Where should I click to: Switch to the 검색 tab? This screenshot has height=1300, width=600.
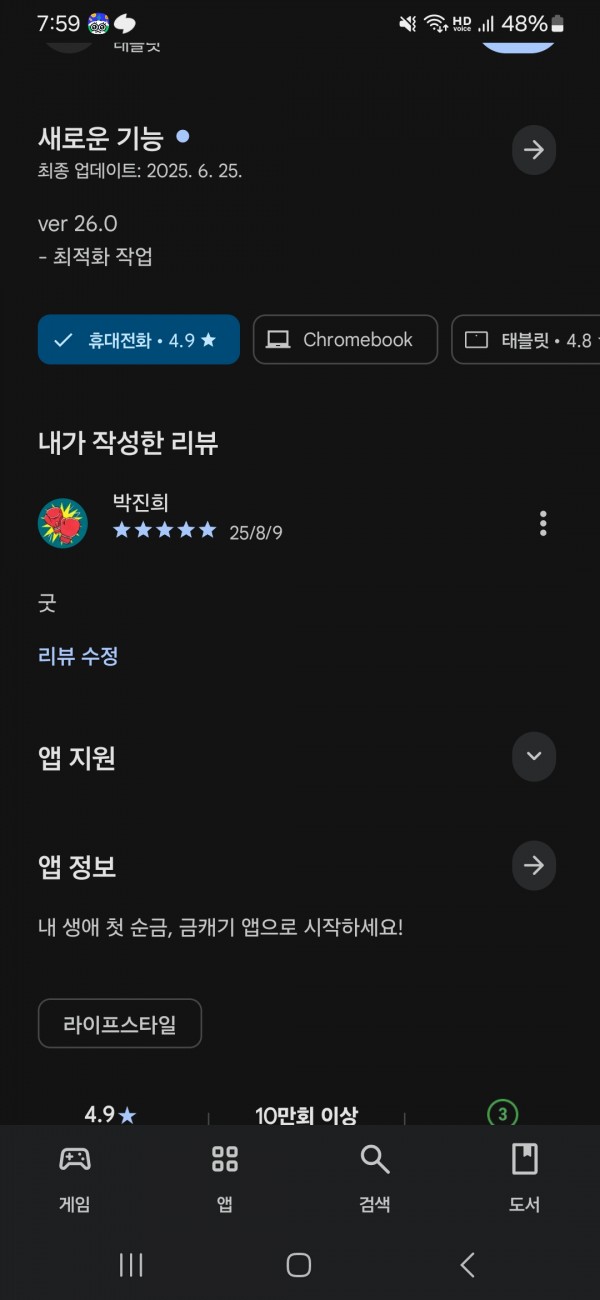point(375,1178)
